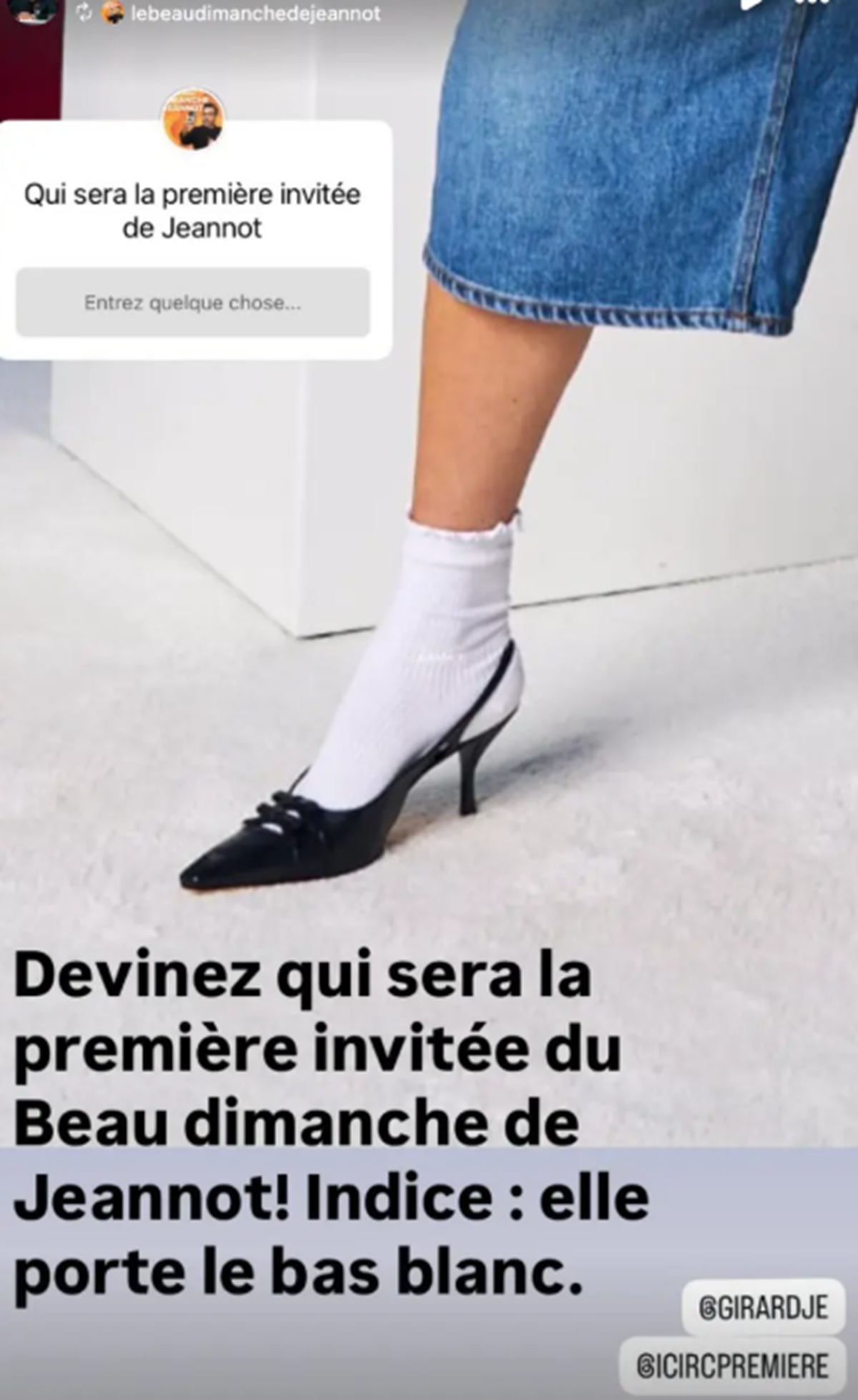Open the @GIRARDJE mention sticker
Screen dimensions: 858x1400
(x=763, y=1307)
